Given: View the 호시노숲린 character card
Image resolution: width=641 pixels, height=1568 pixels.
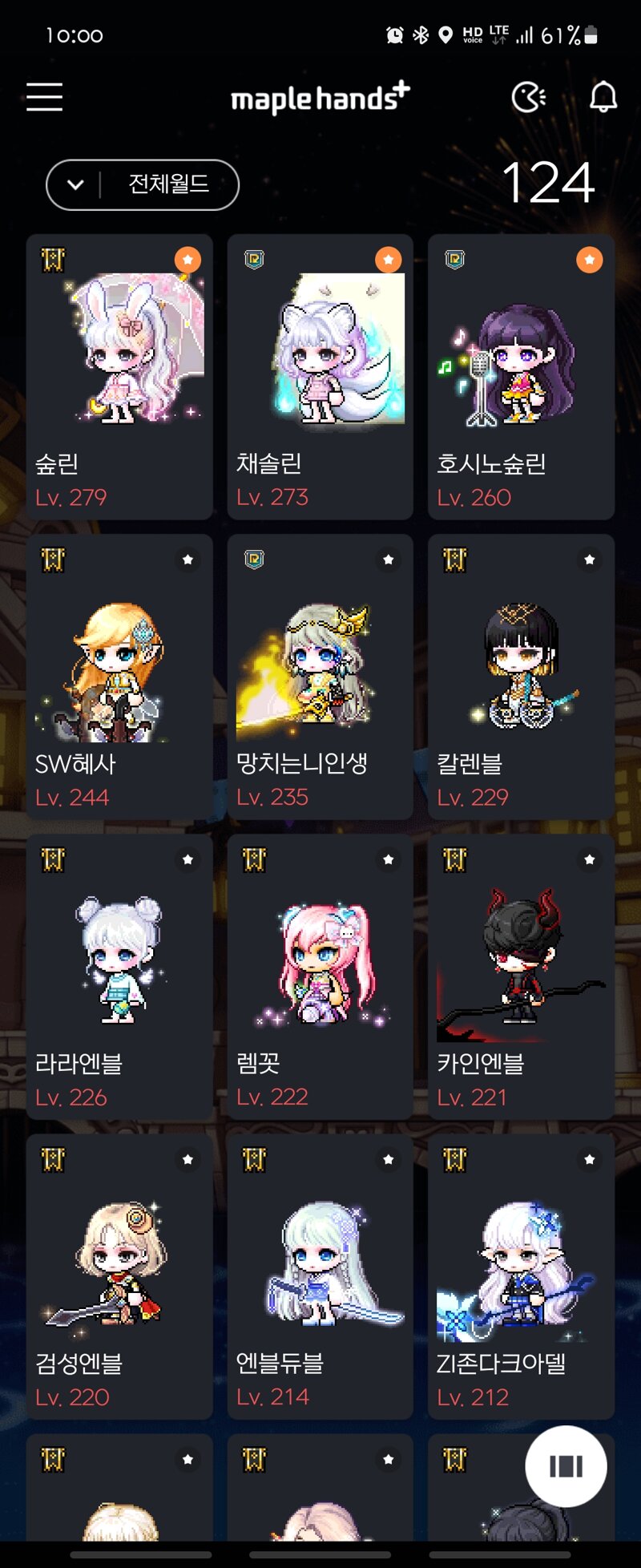Looking at the screenshot, I should (x=521, y=377).
